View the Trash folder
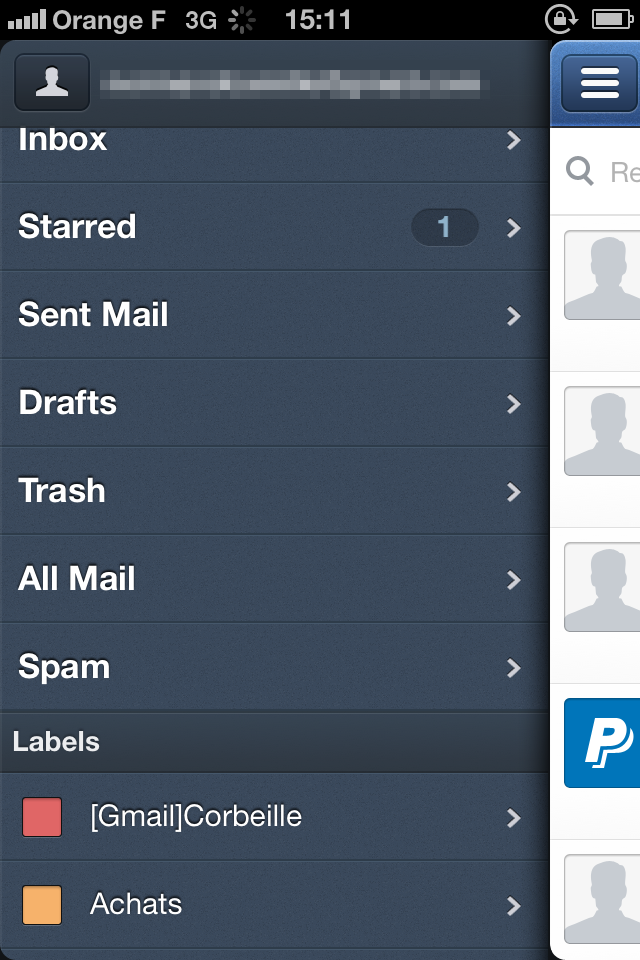Screen dimensions: 640x960 point(274,492)
